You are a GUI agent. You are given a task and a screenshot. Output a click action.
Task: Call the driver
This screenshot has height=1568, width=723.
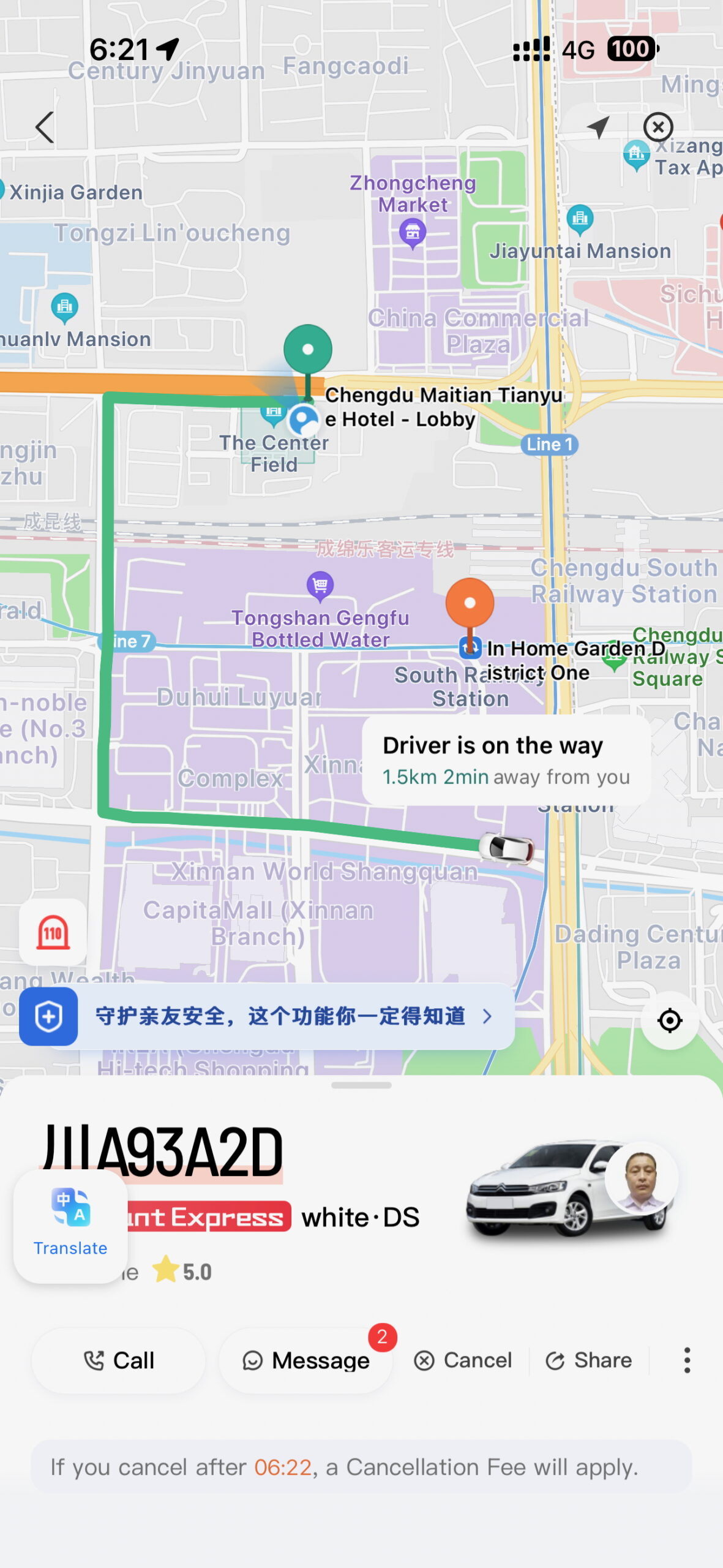click(x=118, y=1360)
